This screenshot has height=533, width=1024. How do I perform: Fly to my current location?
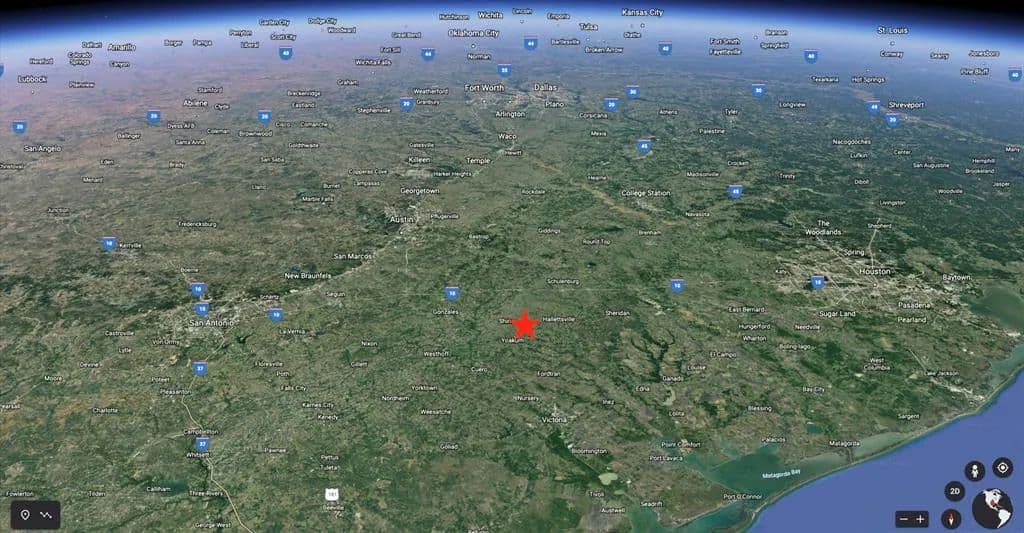(x=1002, y=469)
